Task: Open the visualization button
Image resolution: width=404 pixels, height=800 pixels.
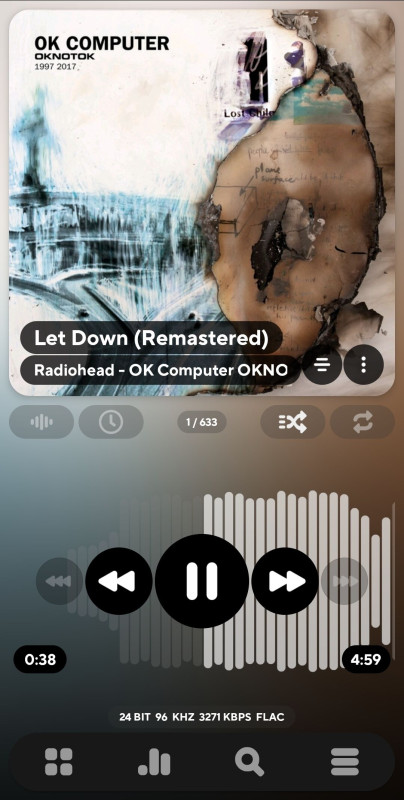Action: click(x=41, y=422)
